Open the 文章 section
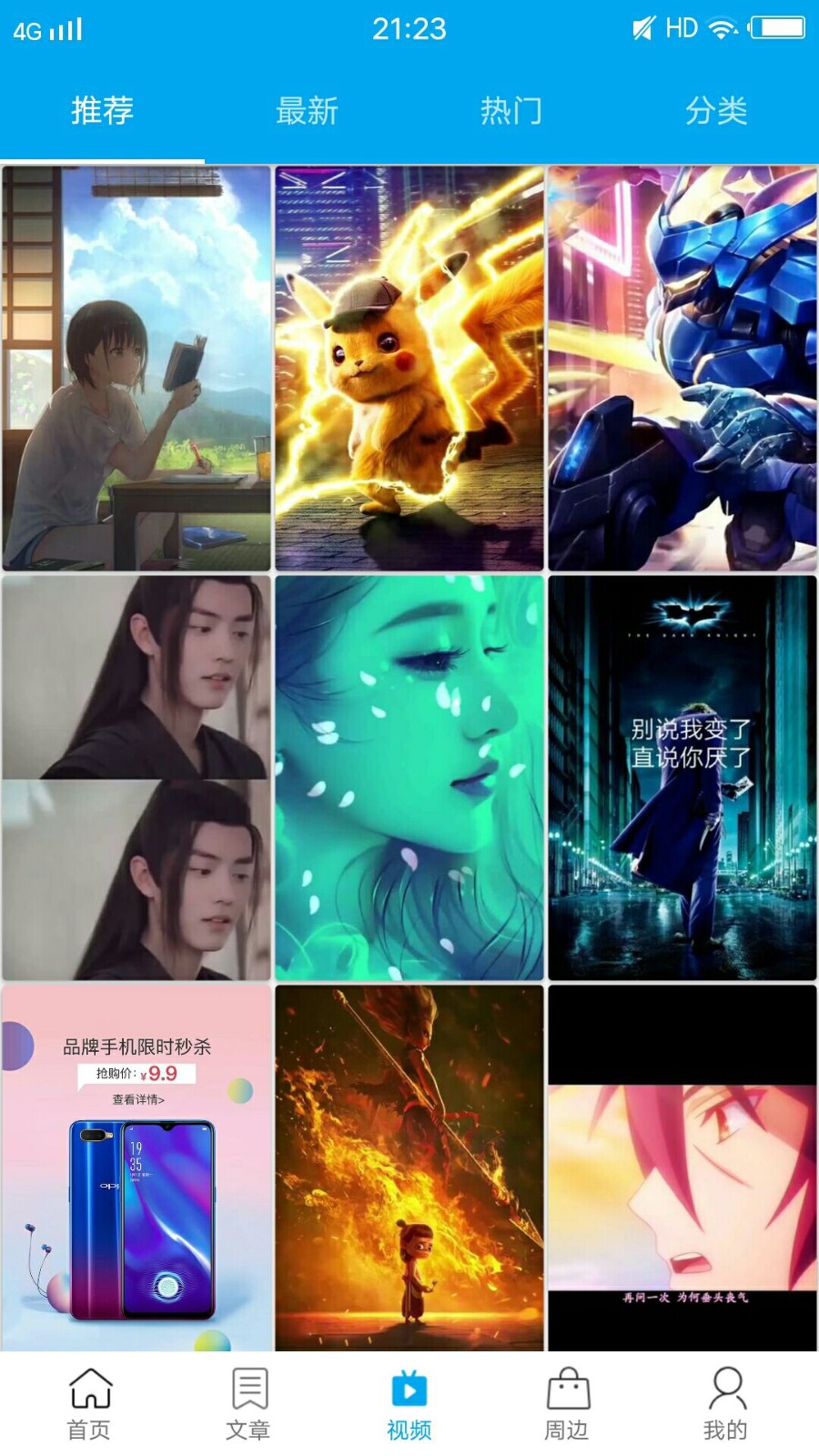The height and width of the screenshot is (1456, 819). 248,1404
